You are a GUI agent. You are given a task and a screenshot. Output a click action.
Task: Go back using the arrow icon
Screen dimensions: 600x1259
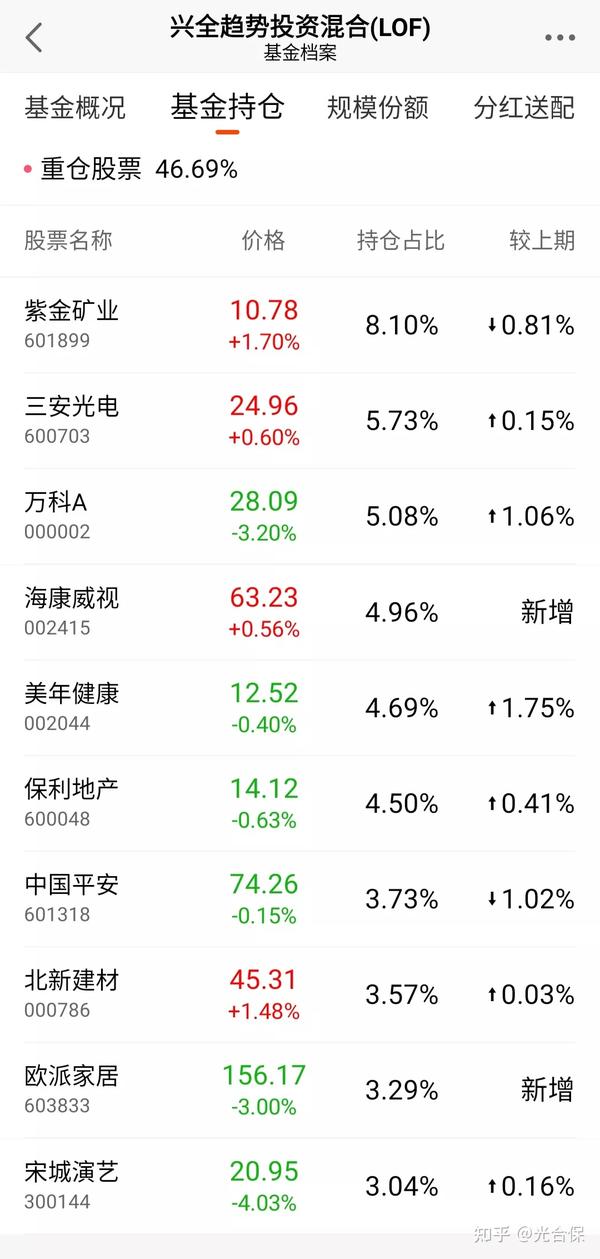point(35,38)
